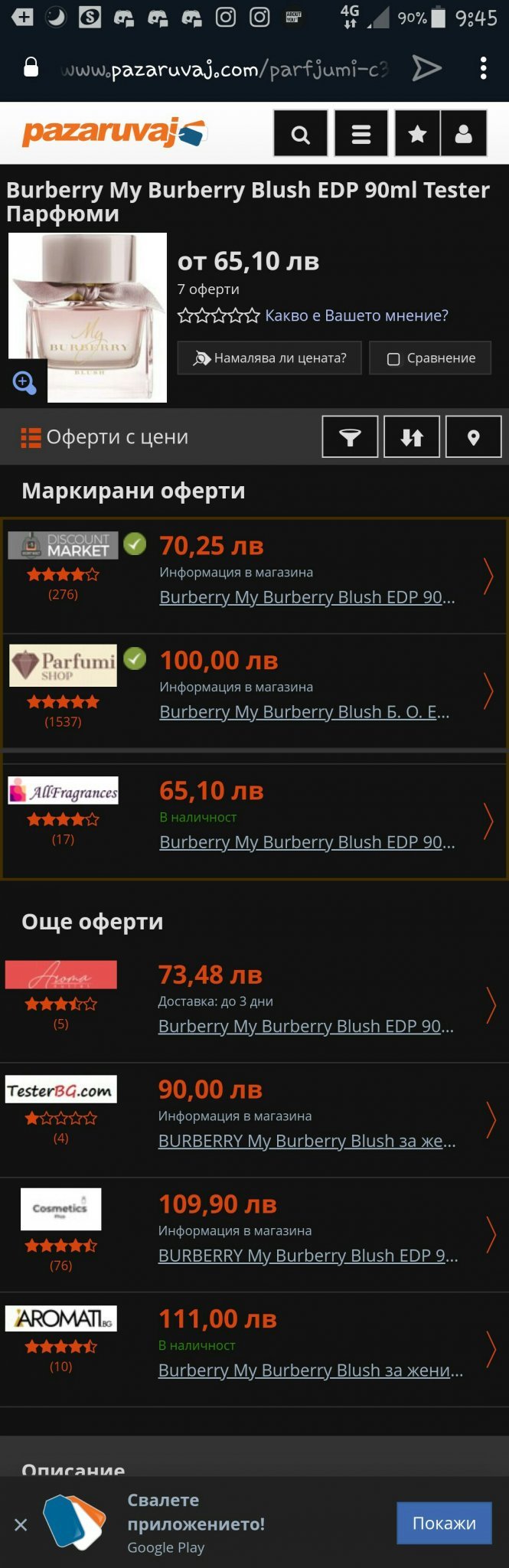Screen dimensions: 509x1568
Task: Open the hamburger menu
Action: coord(361,135)
